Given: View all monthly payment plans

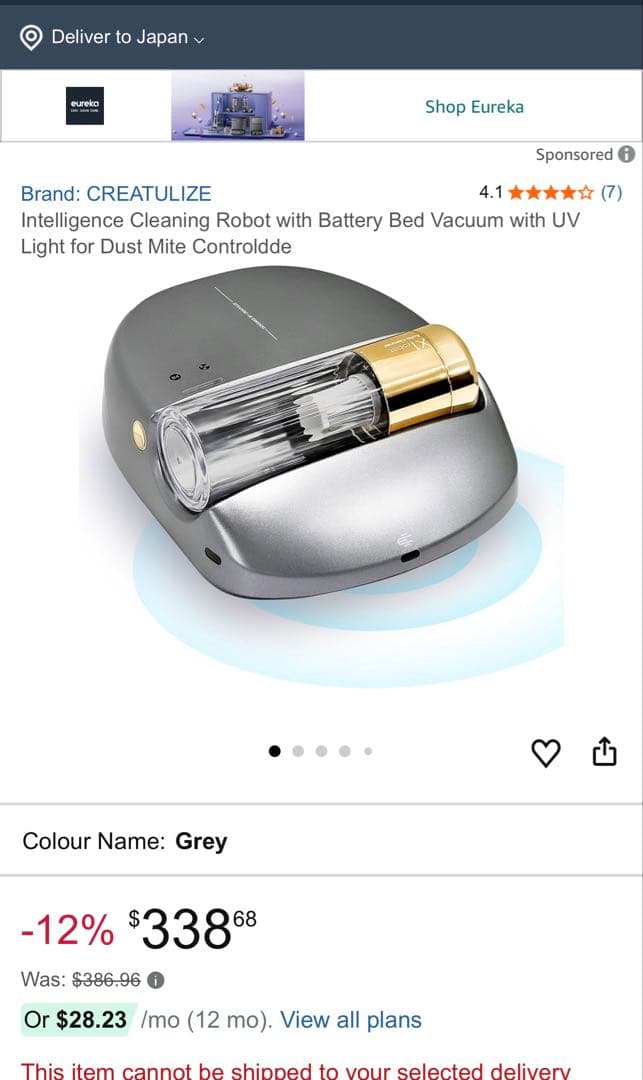Looking at the screenshot, I should pyautogui.click(x=351, y=1020).
